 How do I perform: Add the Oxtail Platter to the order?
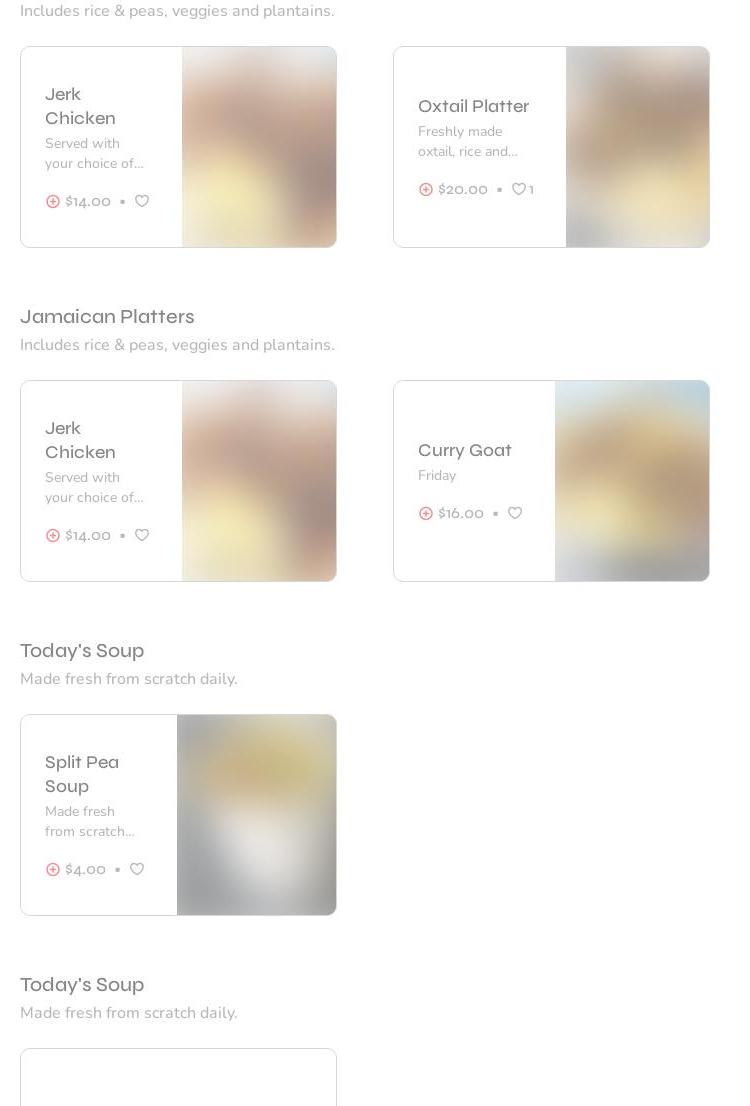[x=426, y=189]
